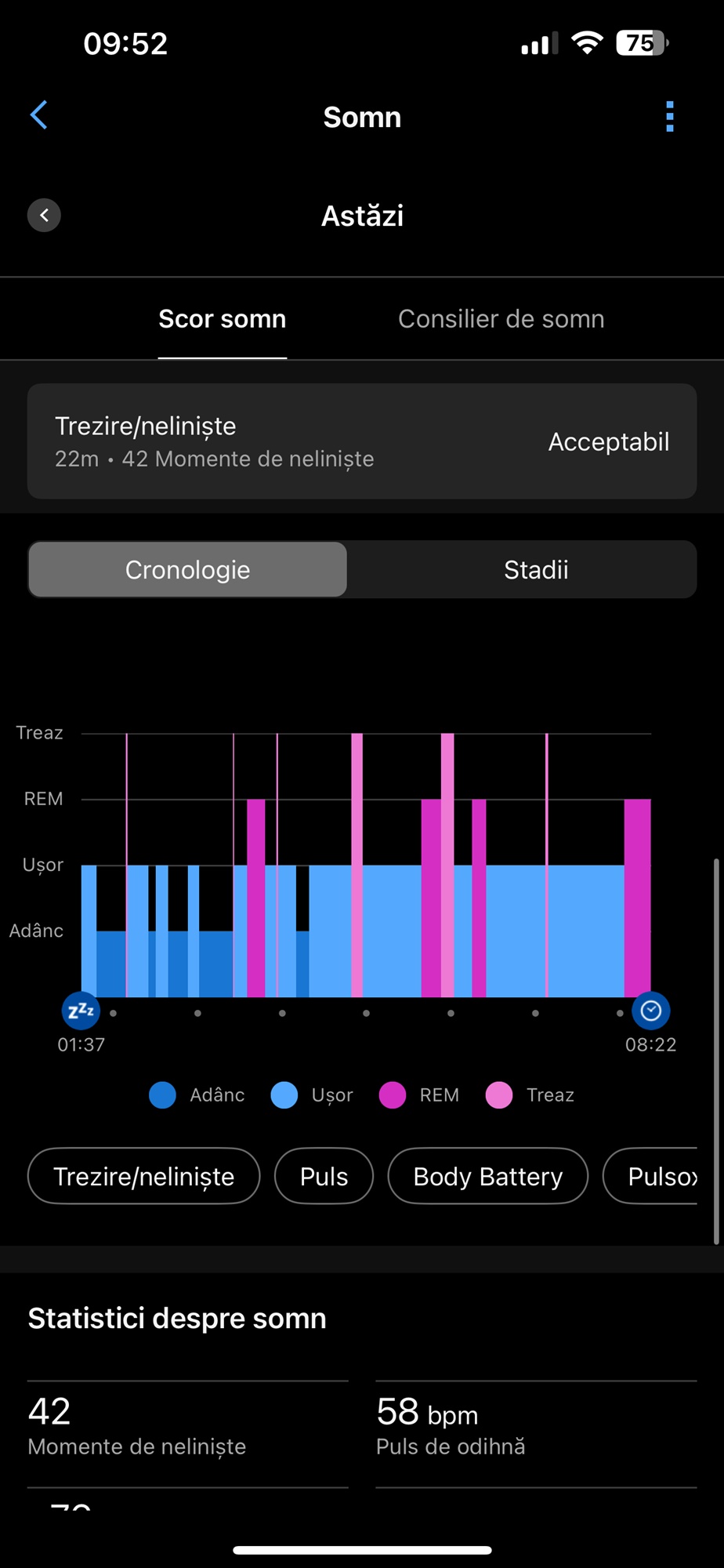
Task: Switch to Stadii view
Action: (536, 570)
